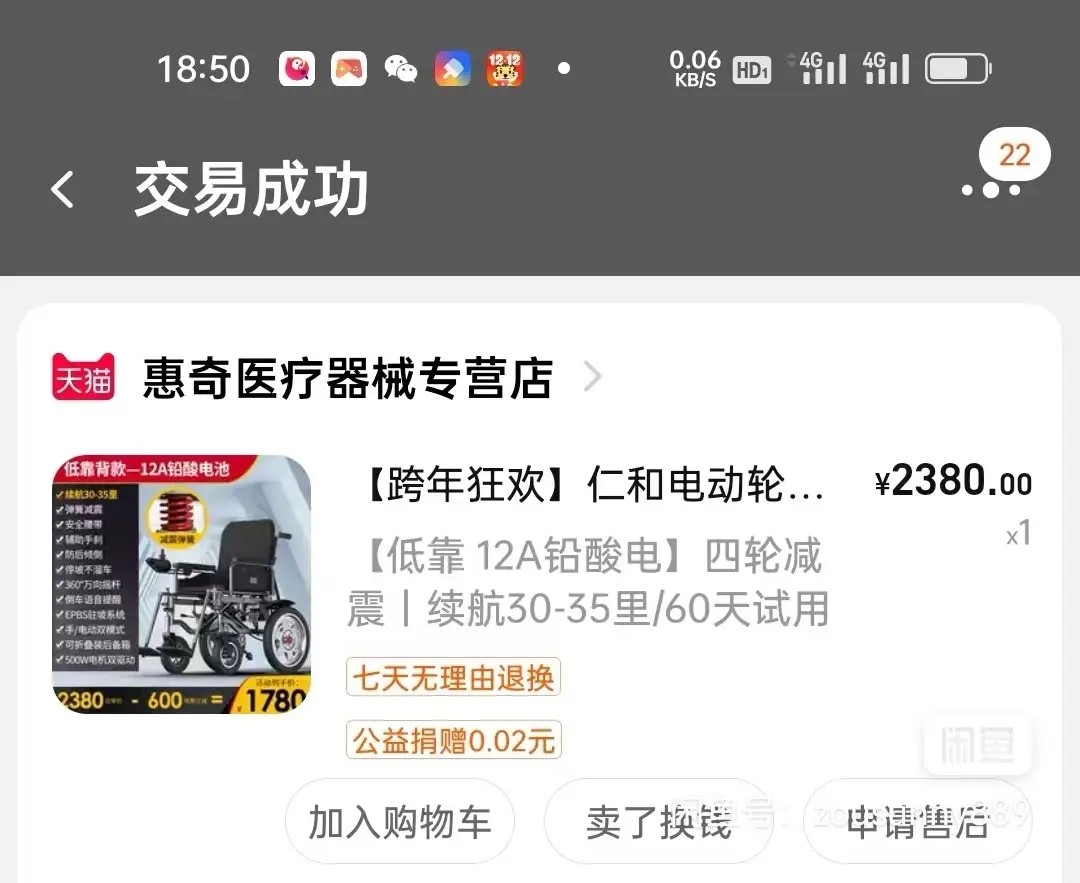Open the 仁和电动轮椅 product title
1080x883 pixels.
coord(593,485)
